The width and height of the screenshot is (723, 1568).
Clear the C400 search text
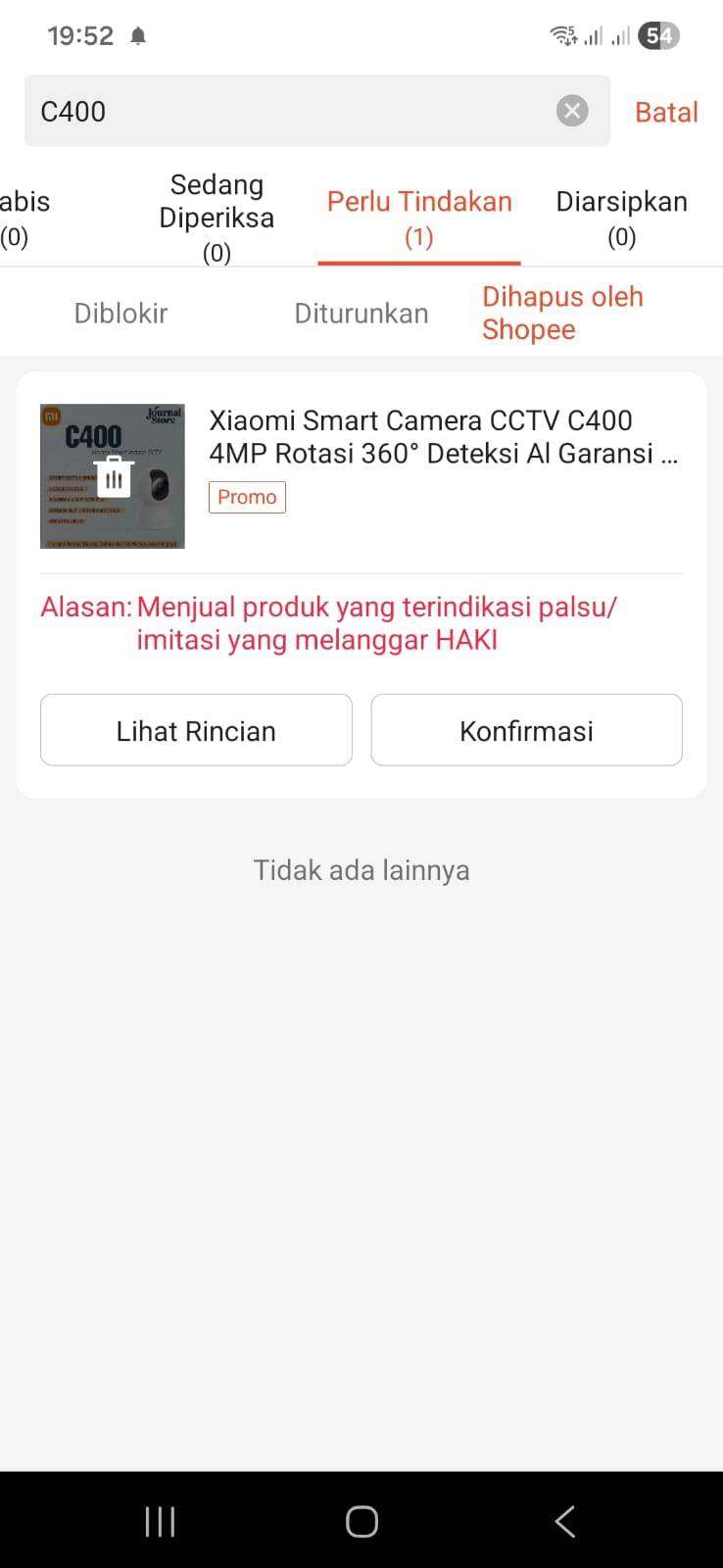click(x=572, y=110)
